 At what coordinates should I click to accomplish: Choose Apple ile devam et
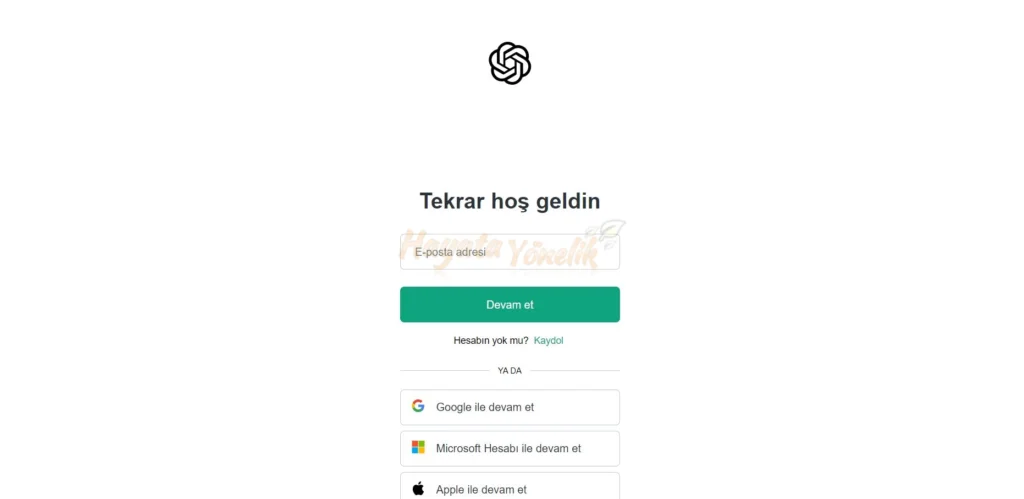pyautogui.click(x=509, y=488)
